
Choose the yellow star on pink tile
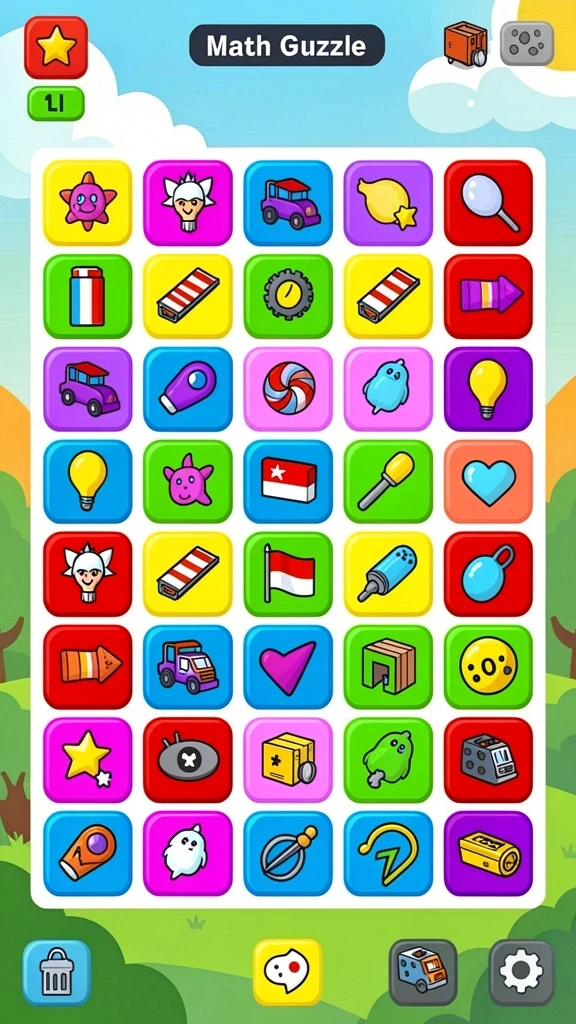[88, 760]
